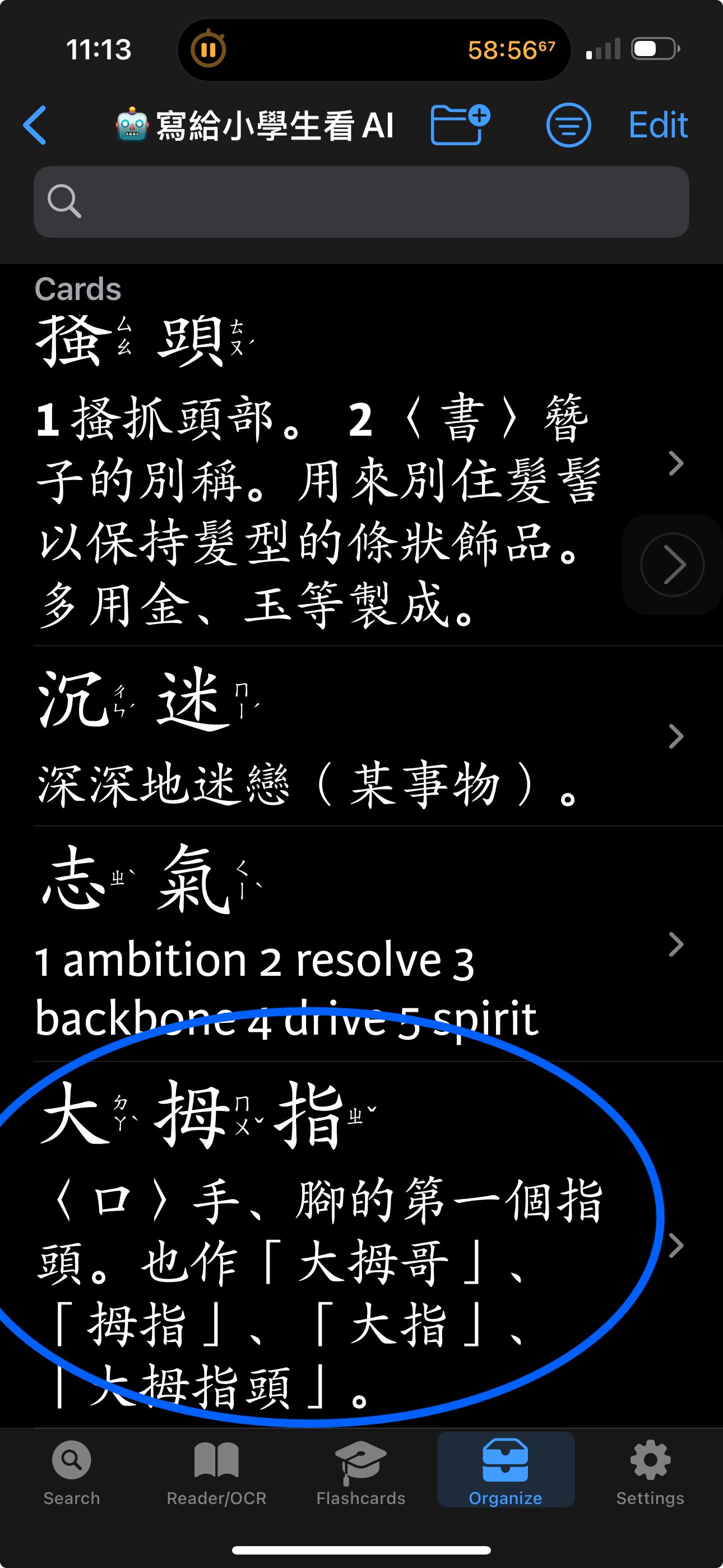Viewport: 723px width, 1568px height.
Task: Add a new folder
Action: 460,126
